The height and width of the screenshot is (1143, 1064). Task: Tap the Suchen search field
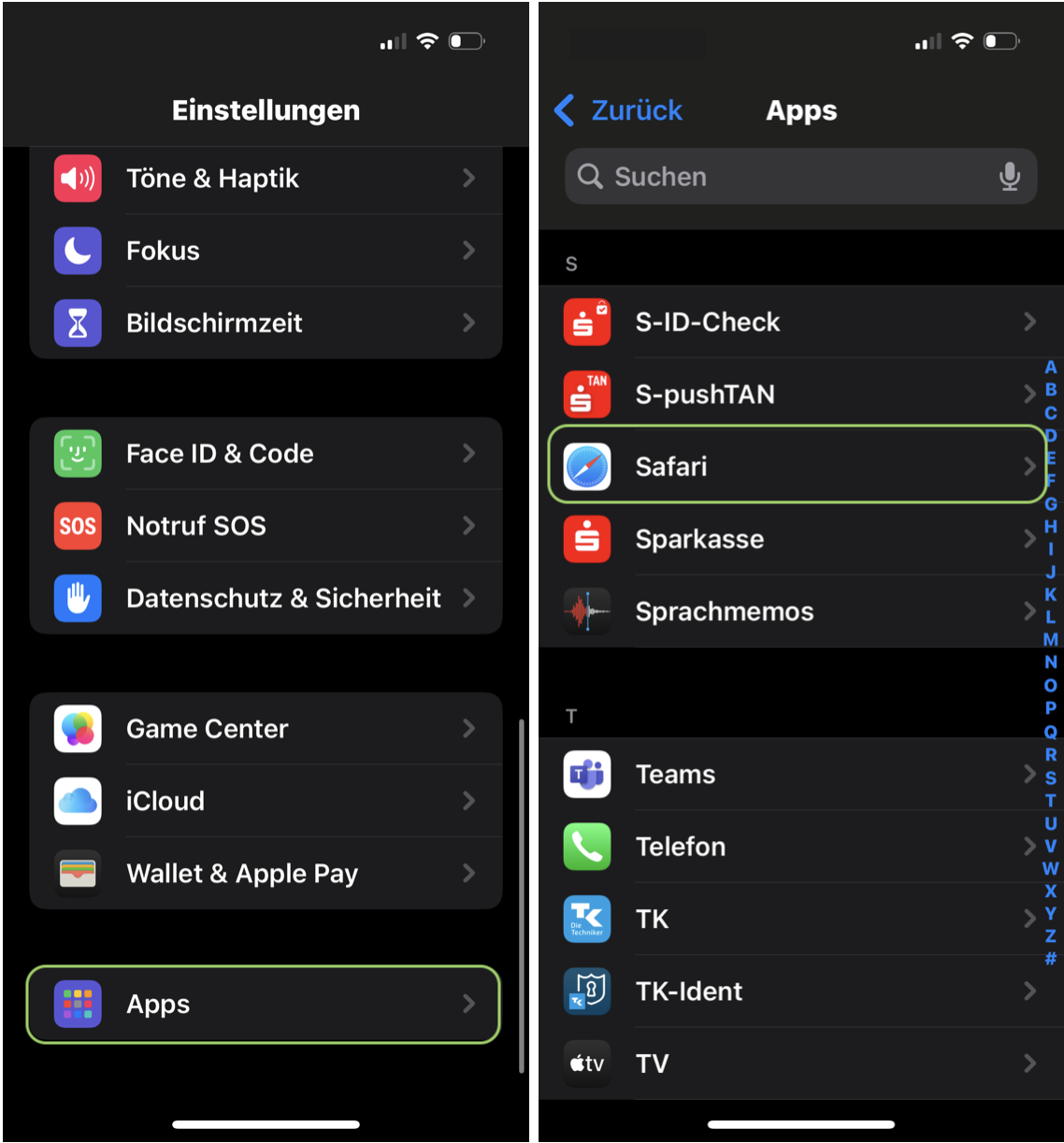coord(800,176)
